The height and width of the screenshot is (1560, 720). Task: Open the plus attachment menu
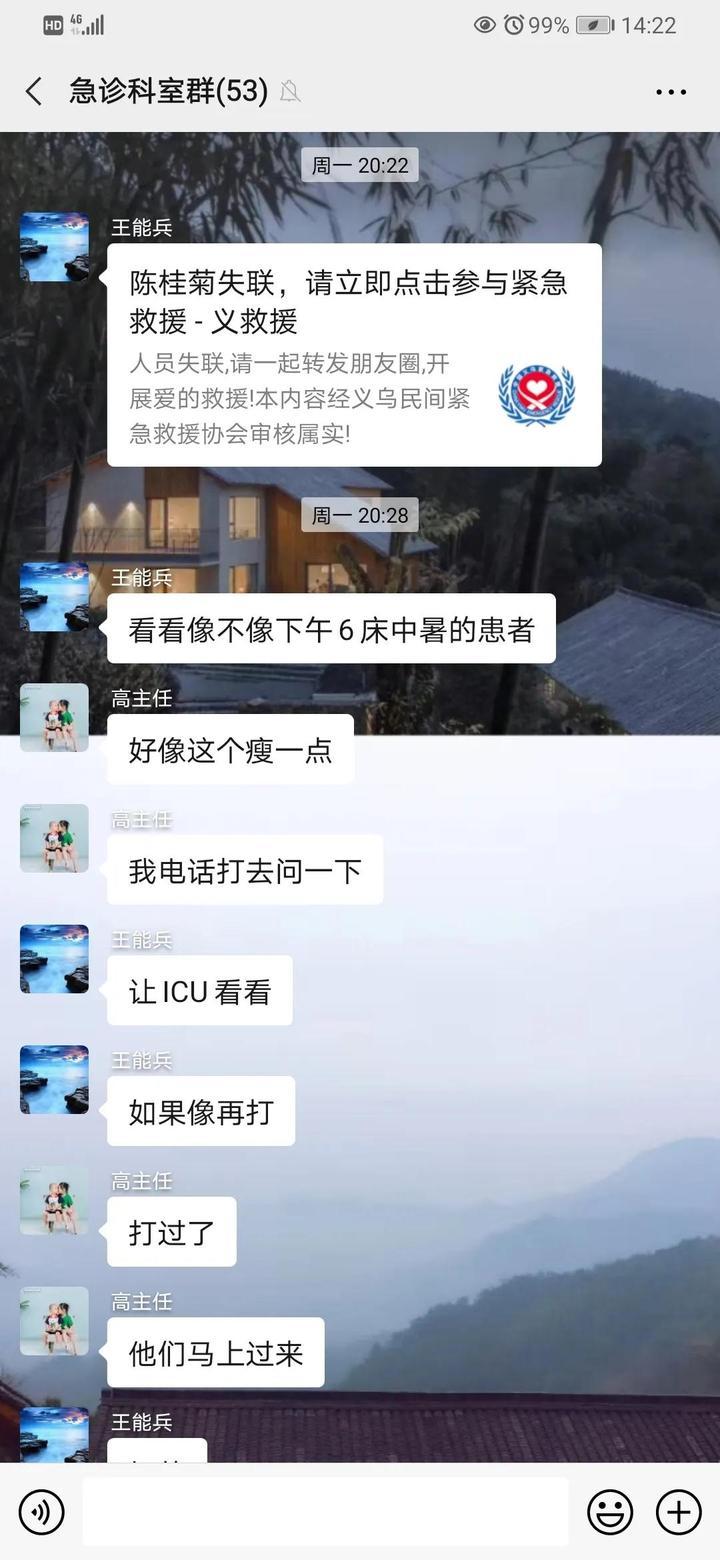(678, 1511)
